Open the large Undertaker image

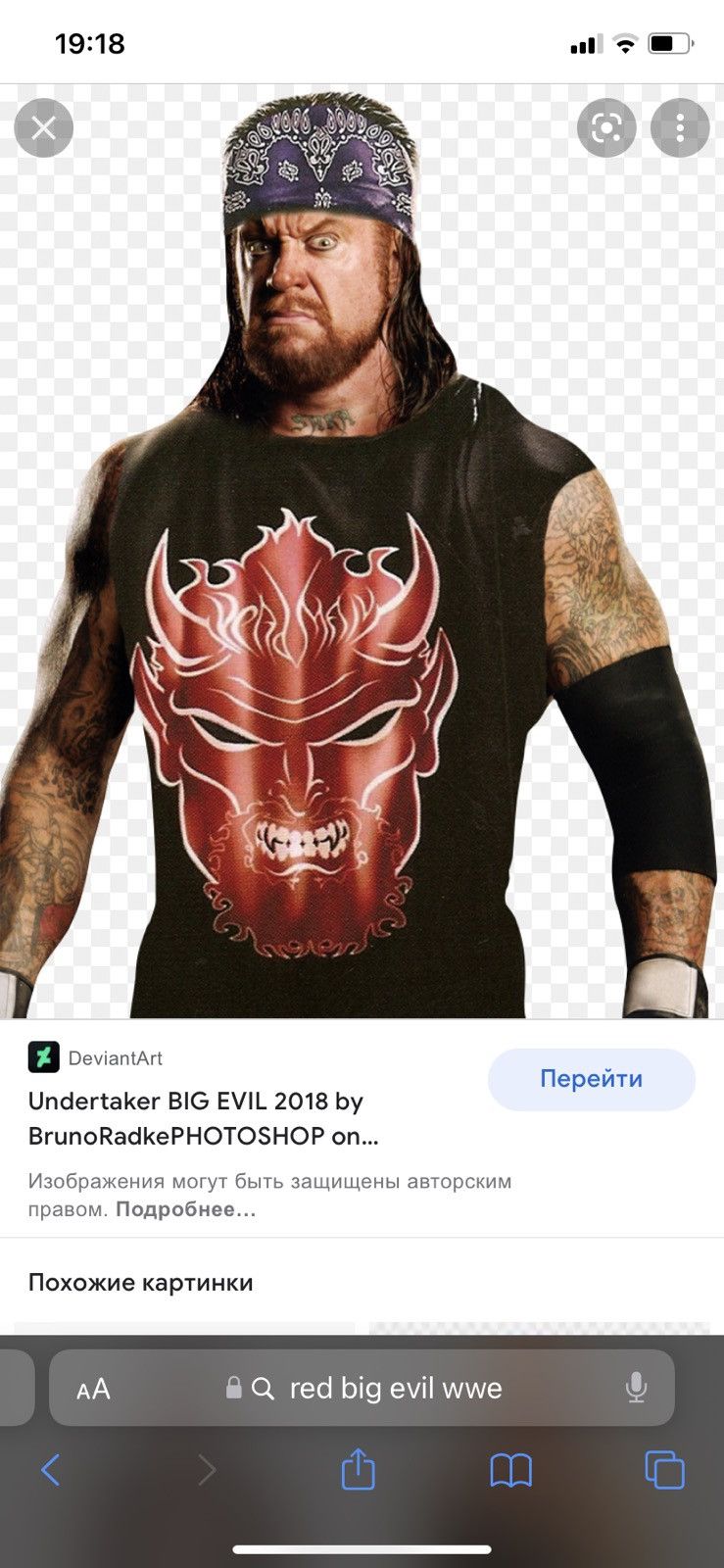point(362,588)
